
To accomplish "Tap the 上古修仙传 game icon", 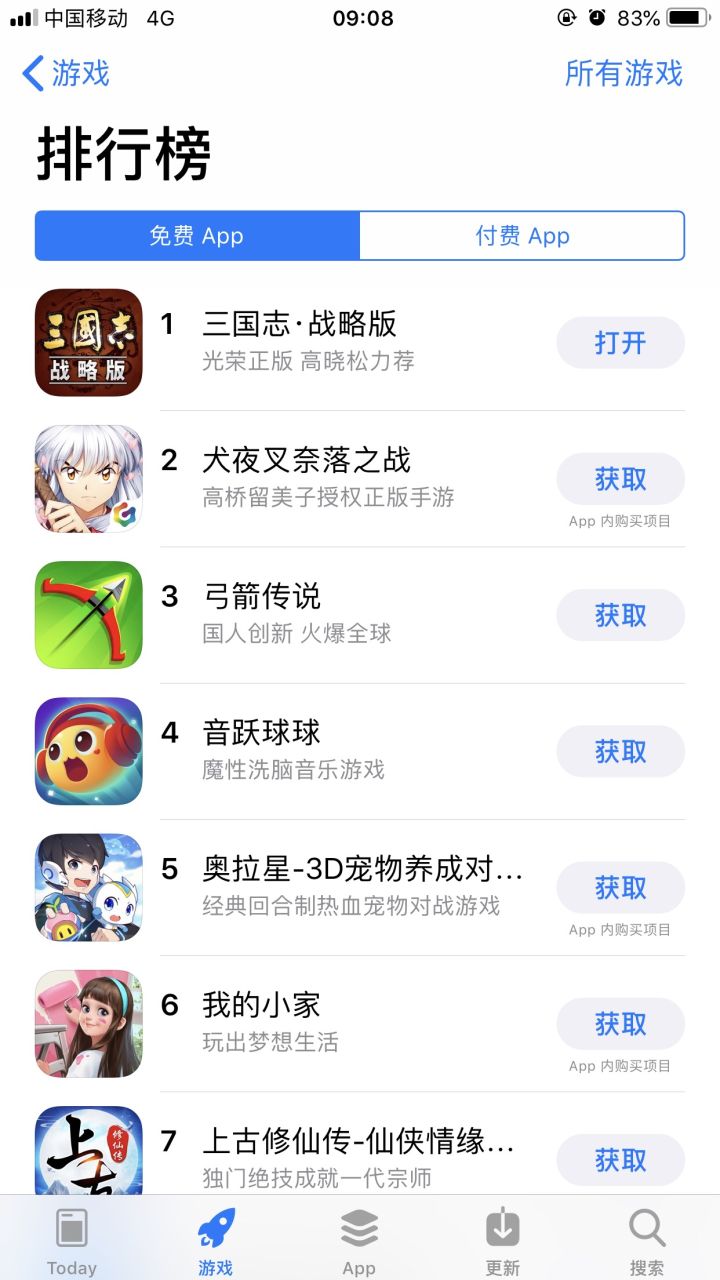I will click(87, 1155).
